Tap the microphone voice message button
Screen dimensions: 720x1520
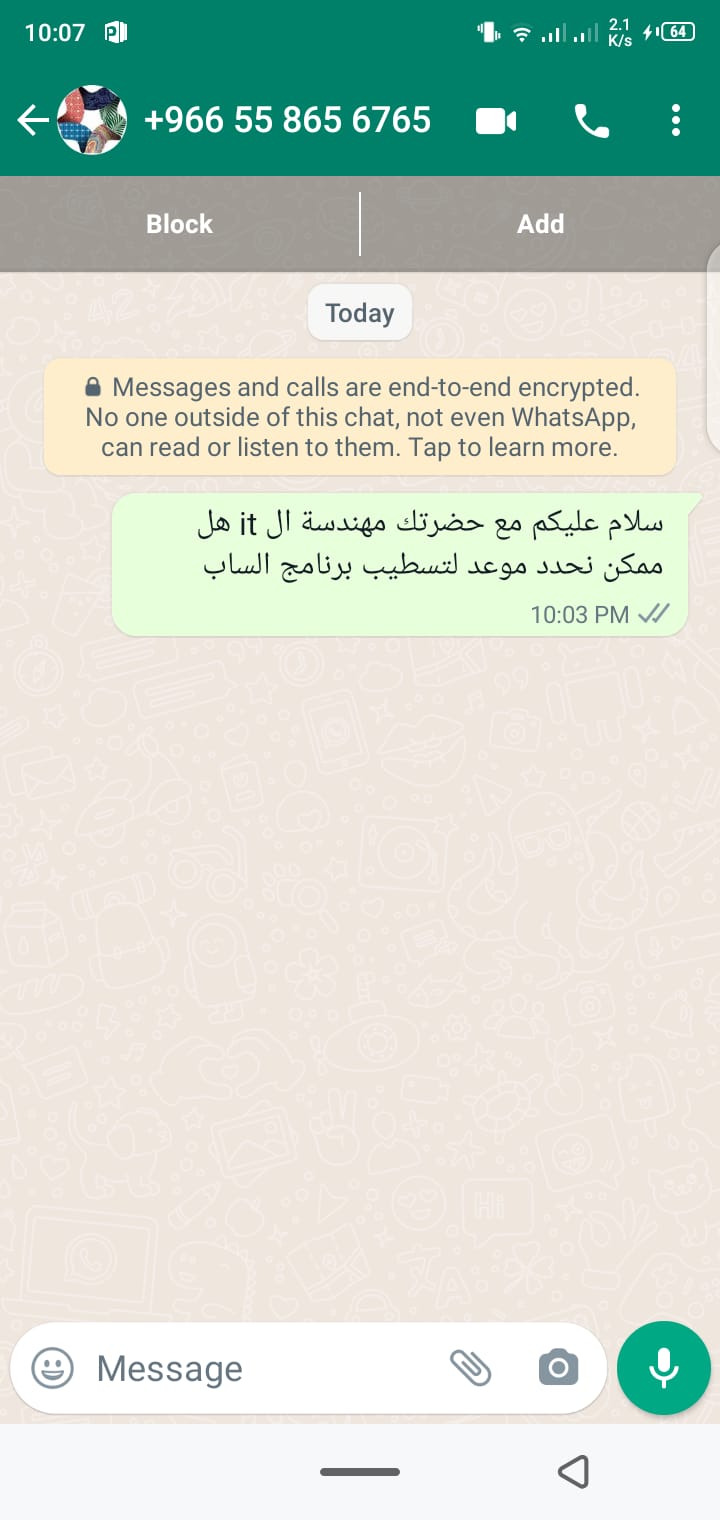pyautogui.click(x=664, y=1368)
